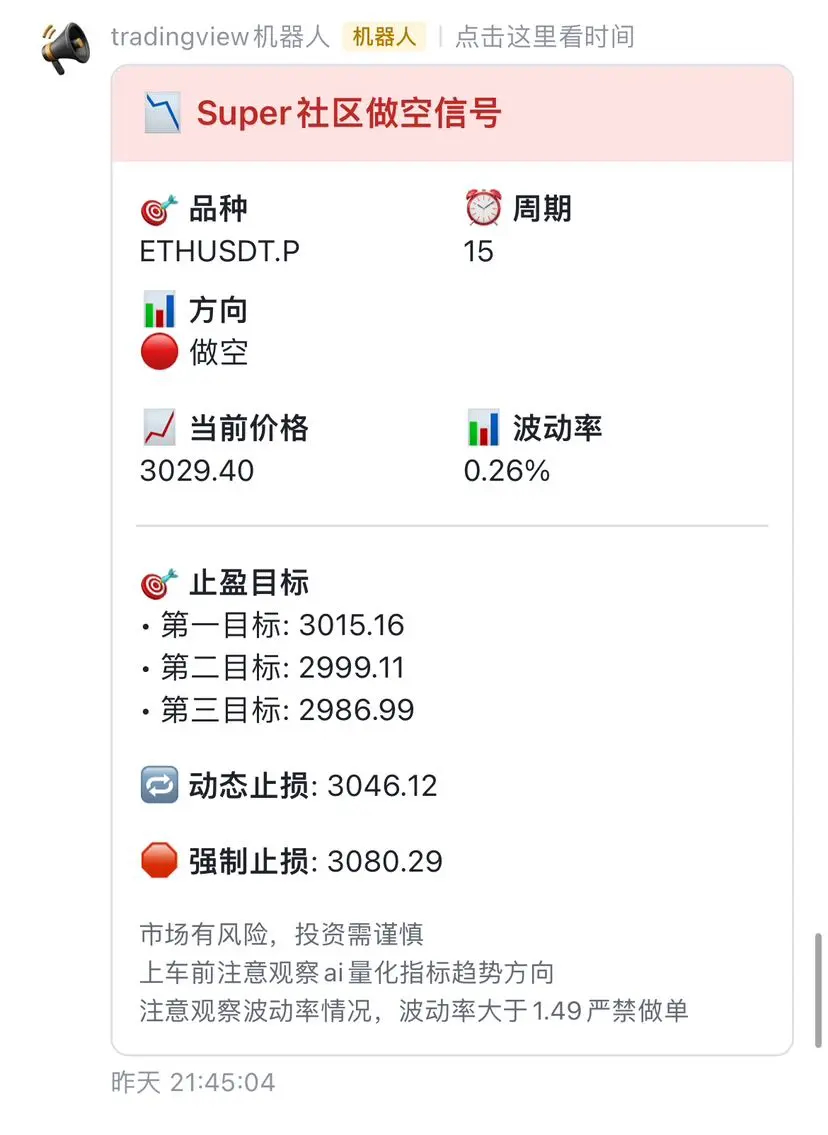
Task: Click the bar chart icon beside 方向
Action: (x=159, y=310)
